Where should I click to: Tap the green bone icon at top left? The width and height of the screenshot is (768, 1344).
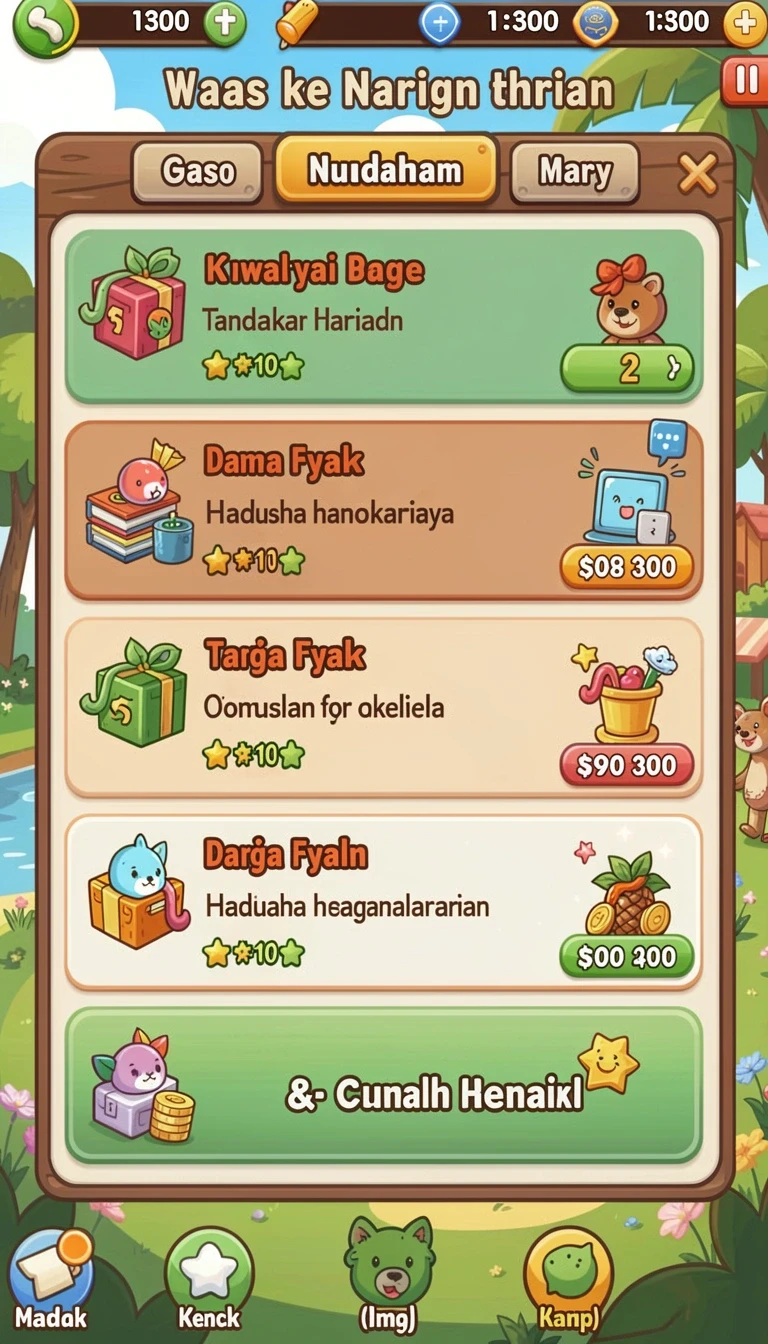(44, 24)
